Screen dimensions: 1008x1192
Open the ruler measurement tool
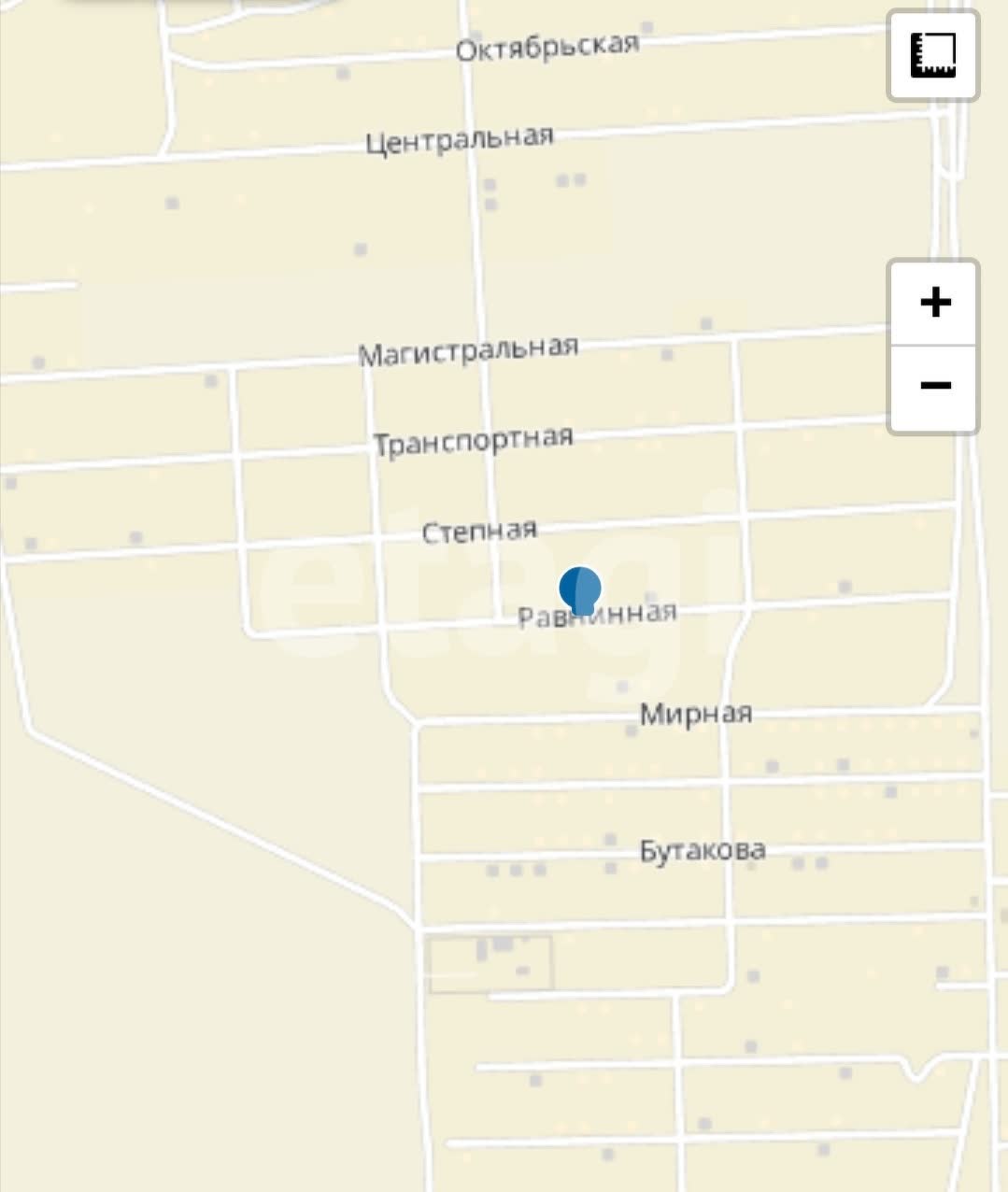(932, 56)
